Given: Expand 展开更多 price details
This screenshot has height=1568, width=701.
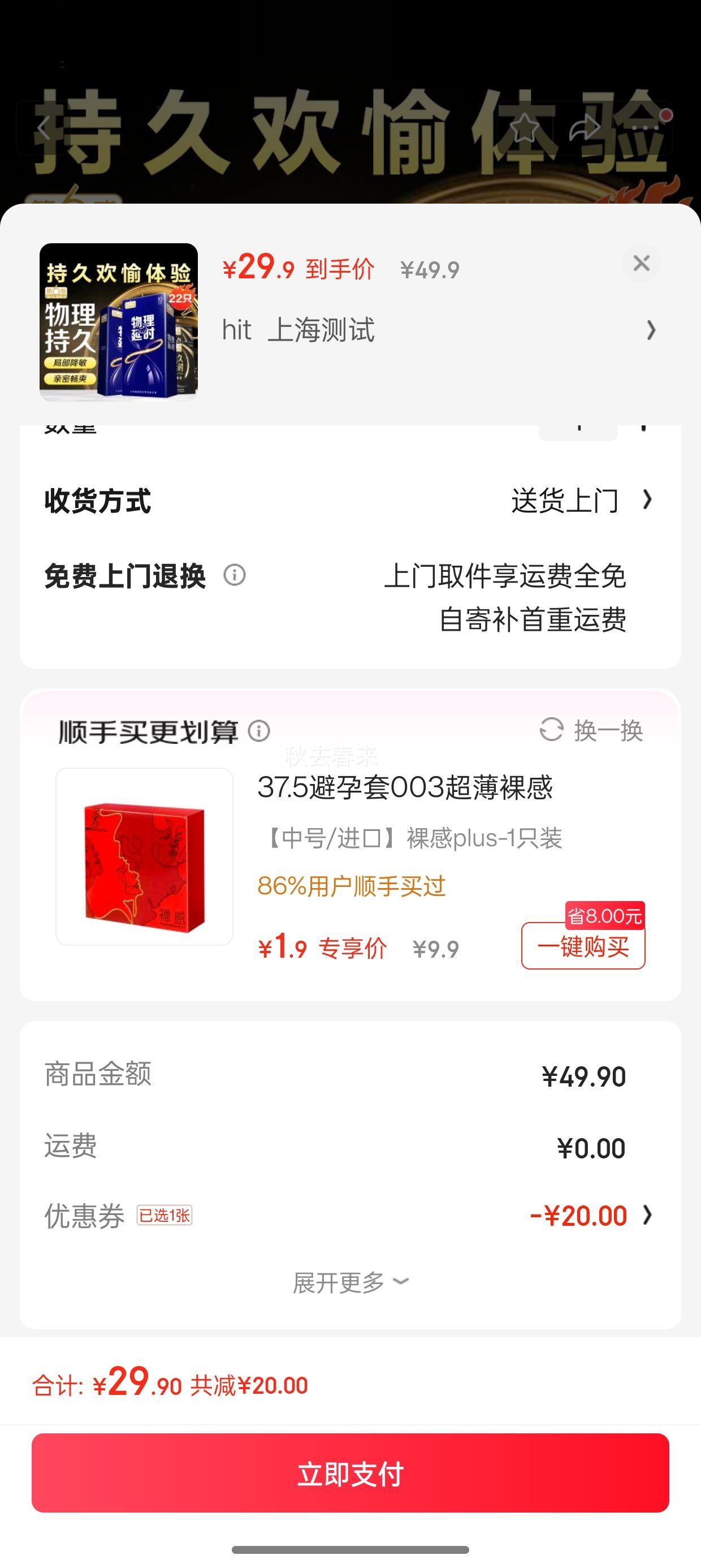Looking at the screenshot, I should tap(350, 1282).
